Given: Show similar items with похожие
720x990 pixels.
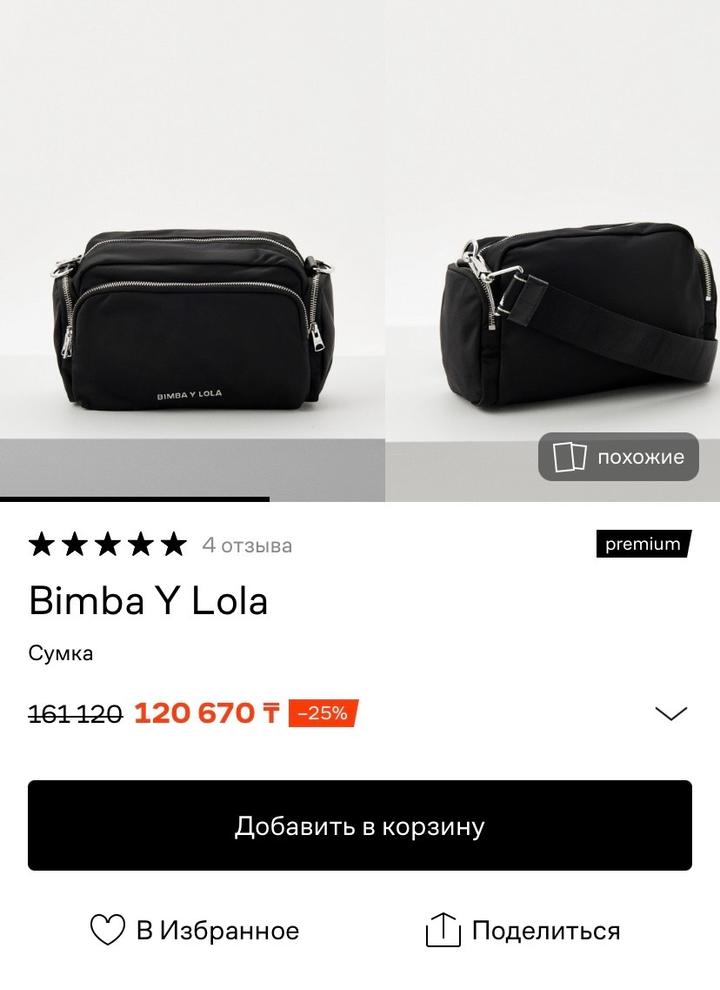Looking at the screenshot, I should pyautogui.click(x=618, y=458).
